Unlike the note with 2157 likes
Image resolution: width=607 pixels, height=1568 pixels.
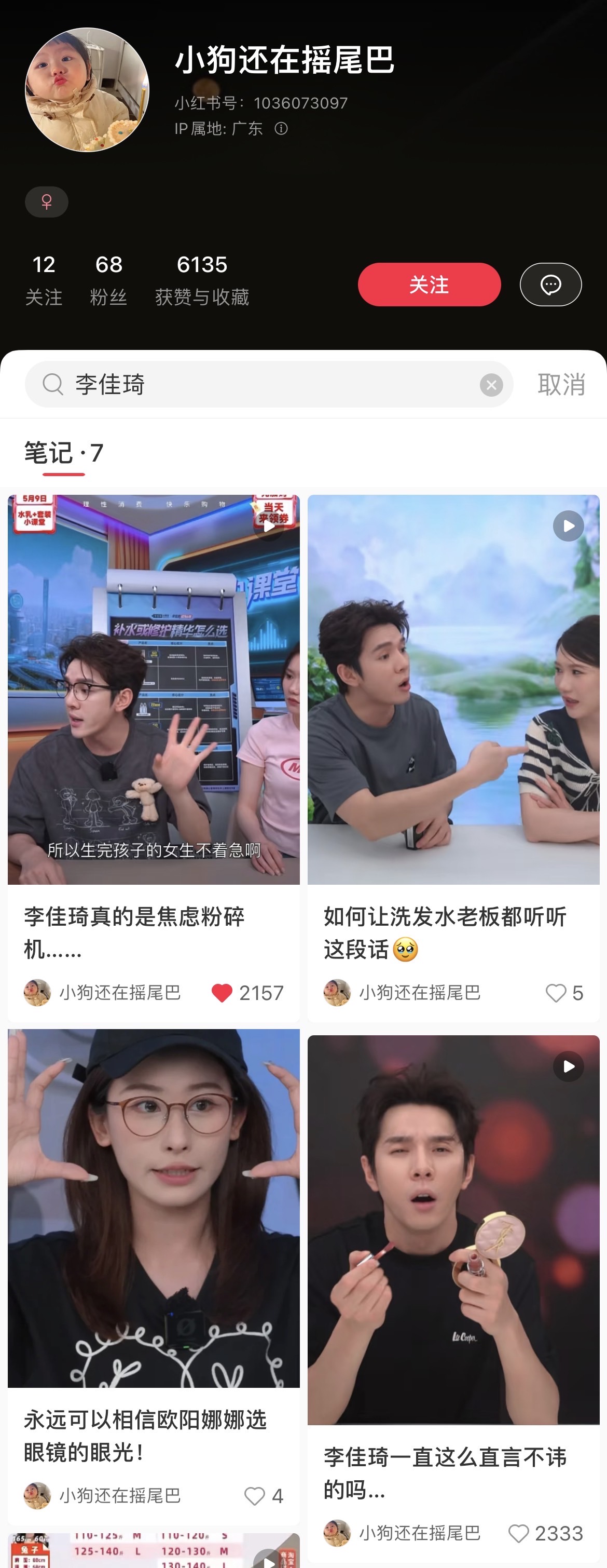[x=222, y=993]
